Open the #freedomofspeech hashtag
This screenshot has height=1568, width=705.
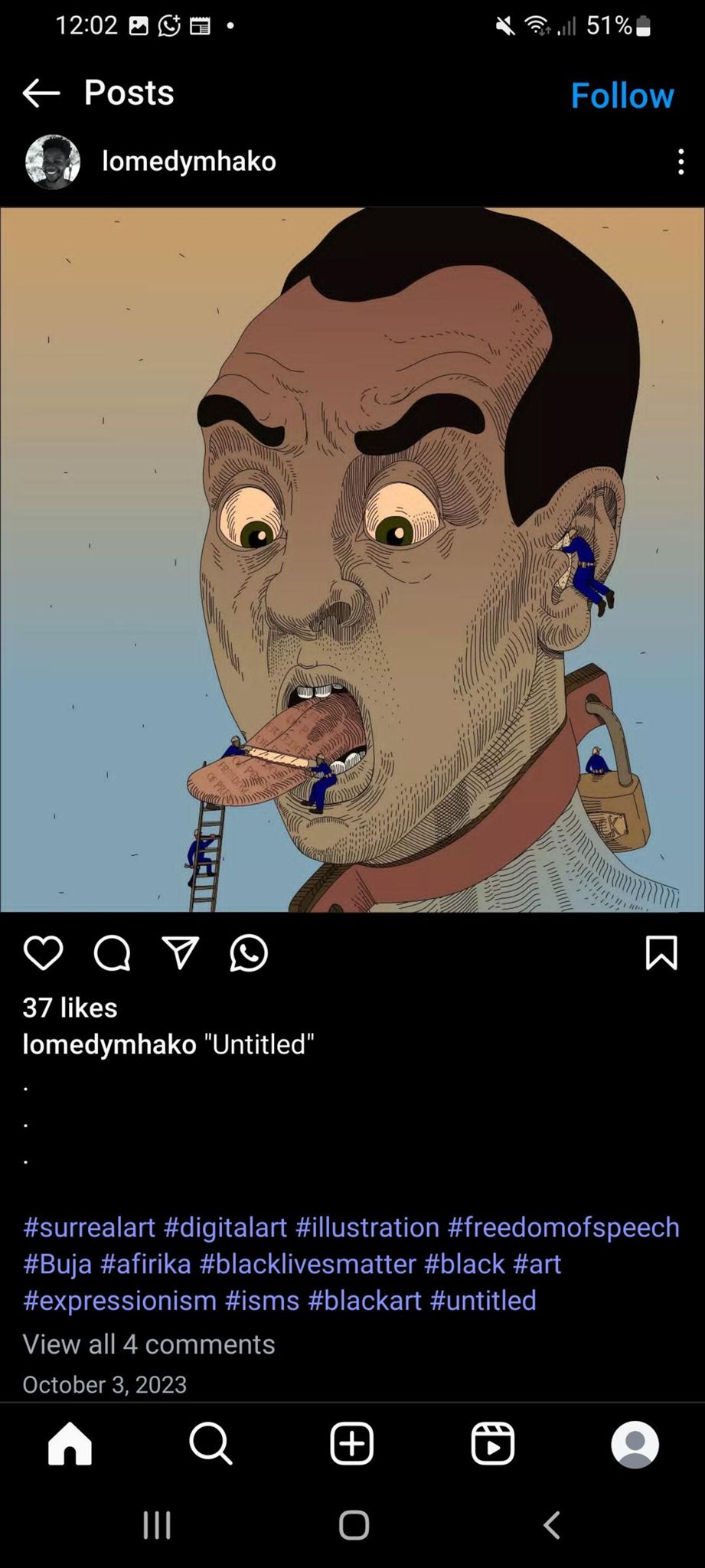(563, 1227)
